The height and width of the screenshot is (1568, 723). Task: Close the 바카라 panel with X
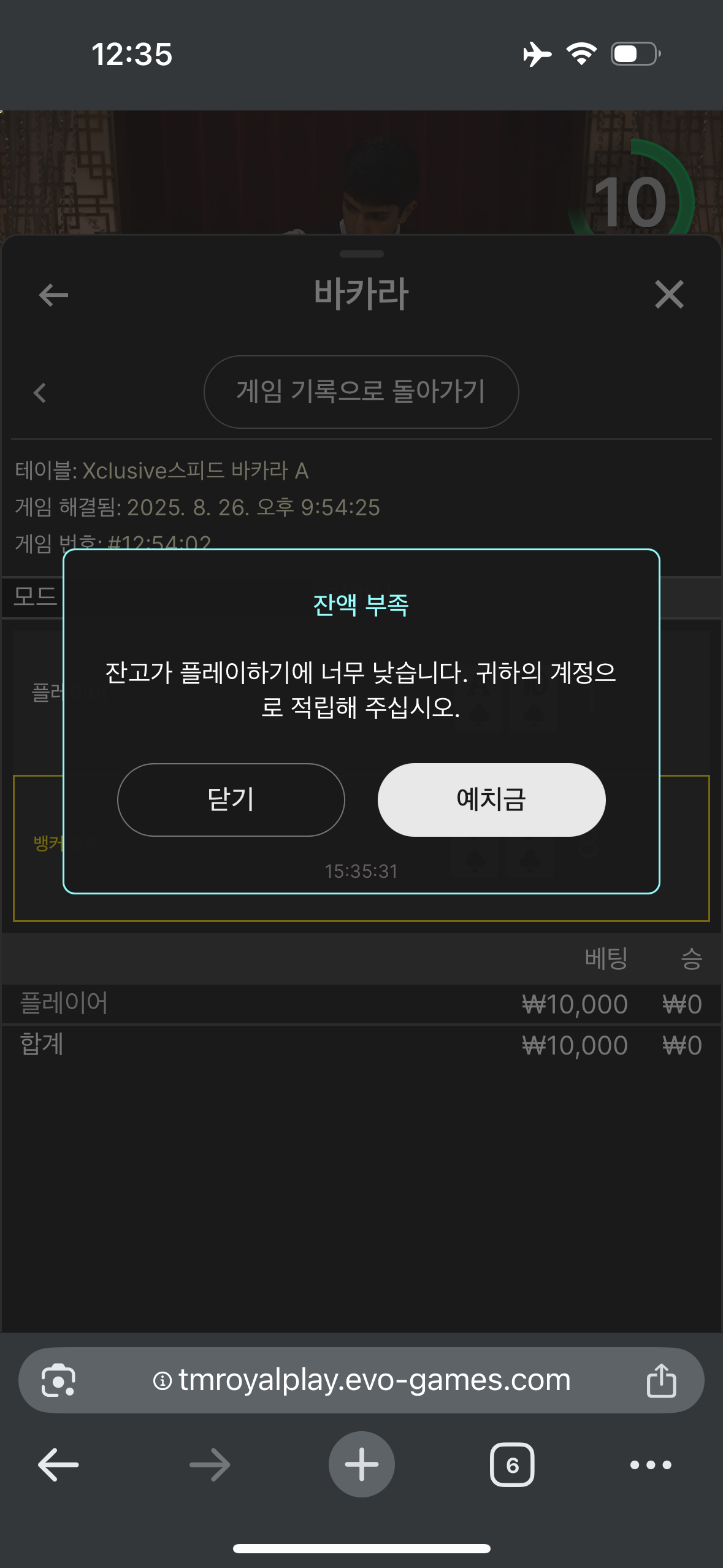tap(669, 294)
